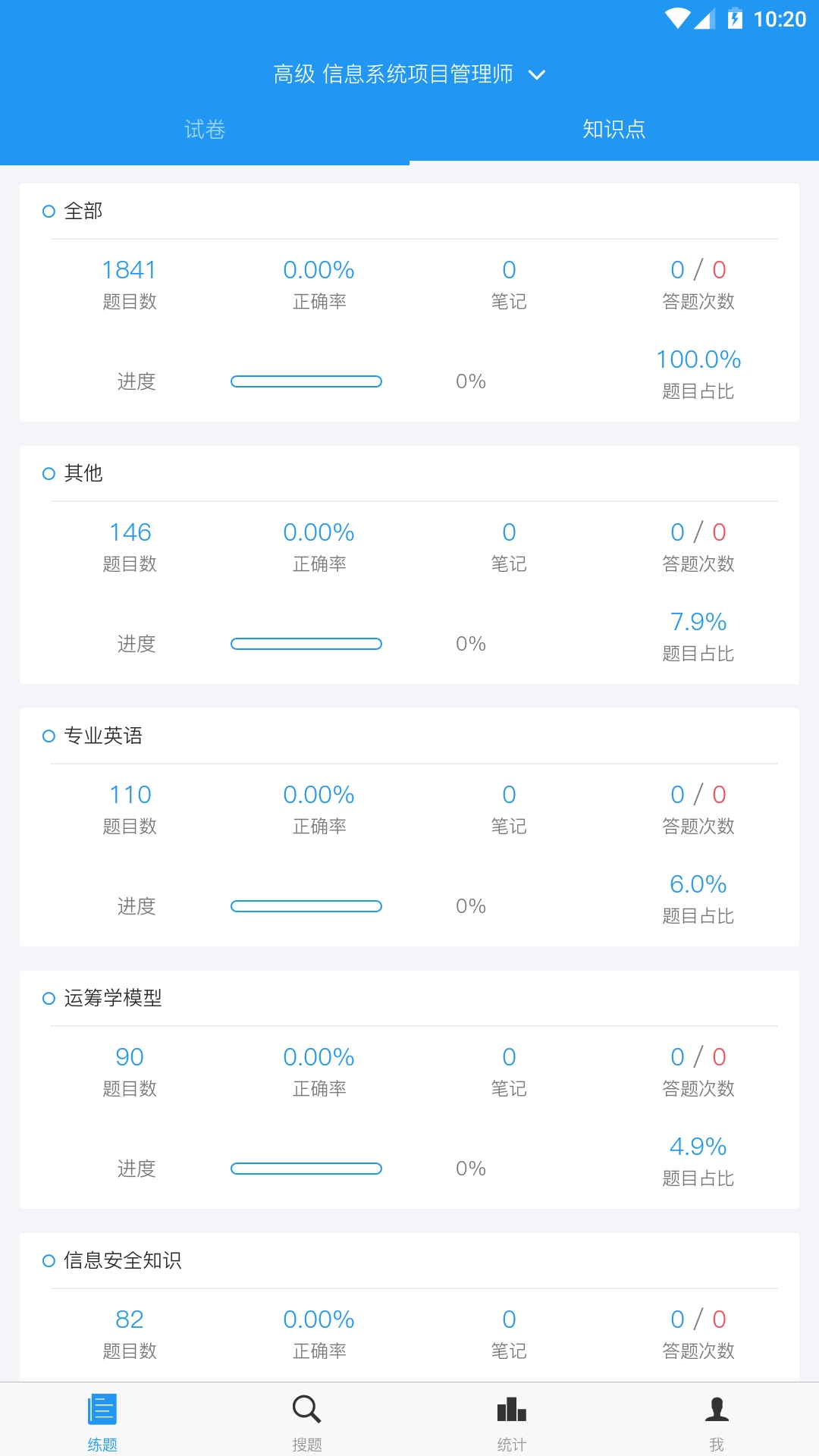Open the course selector dropdown arrow

coord(537,75)
